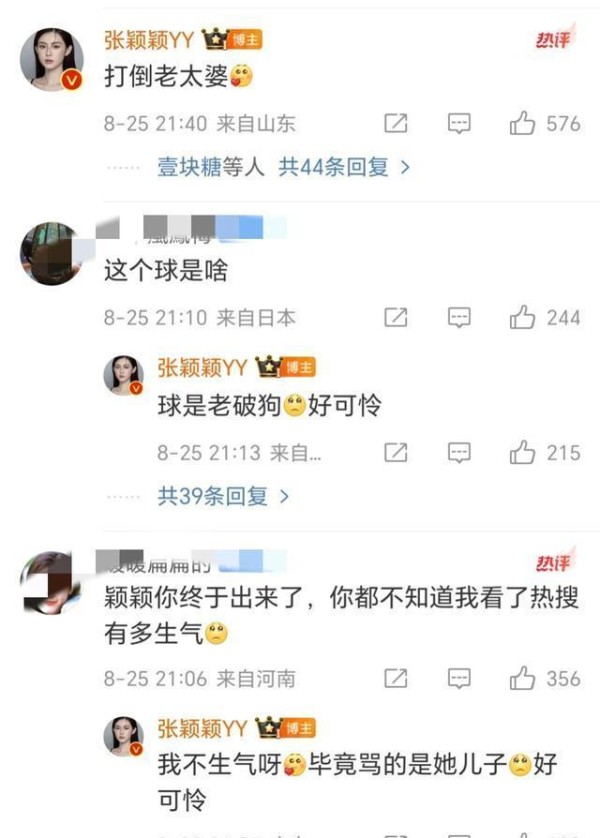Like the comment 这个球是啥
The height and width of the screenshot is (838, 600).
tap(522, 318)
